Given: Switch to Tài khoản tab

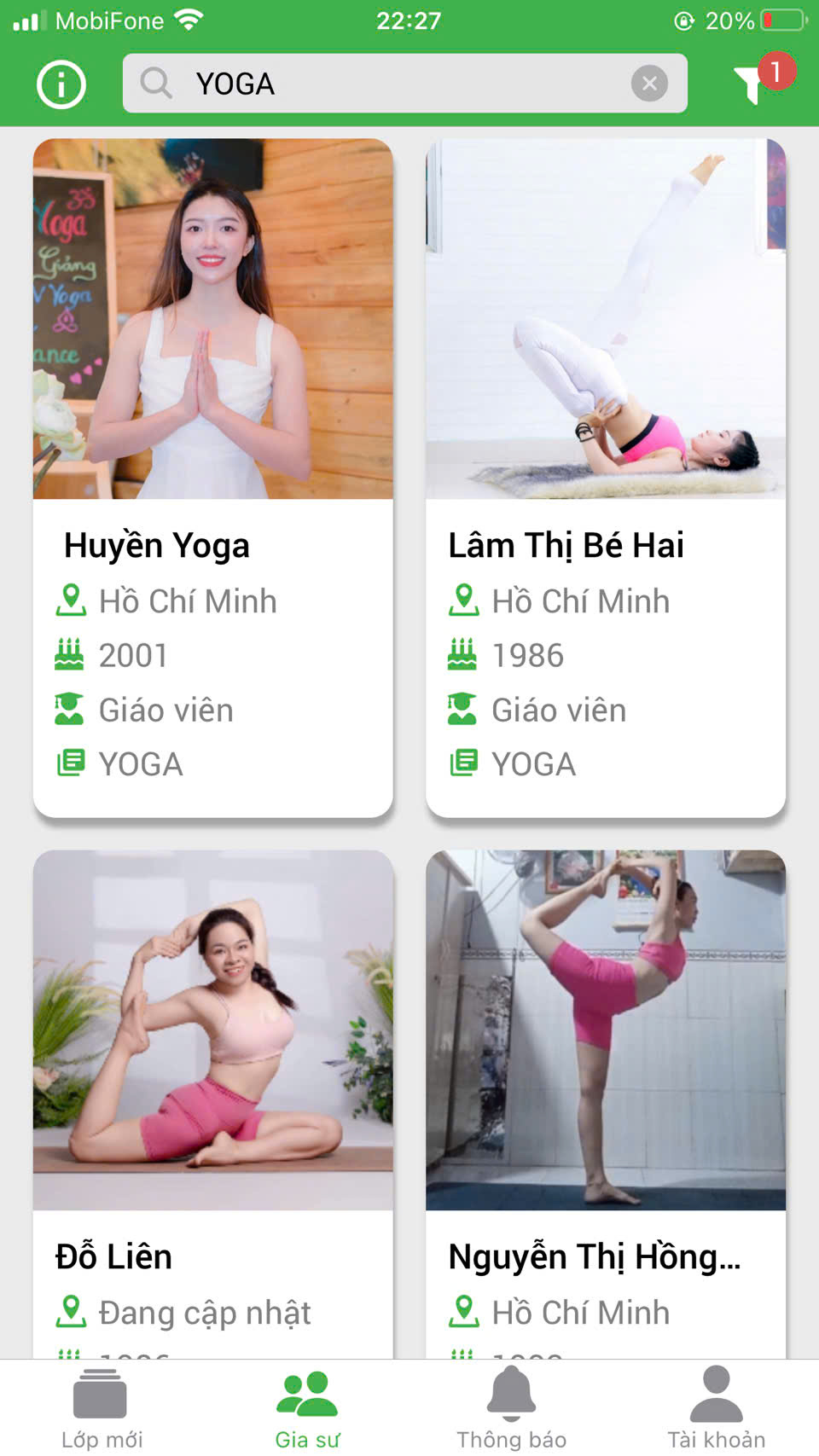Looking at the screenshot, I should point(716,1409).
